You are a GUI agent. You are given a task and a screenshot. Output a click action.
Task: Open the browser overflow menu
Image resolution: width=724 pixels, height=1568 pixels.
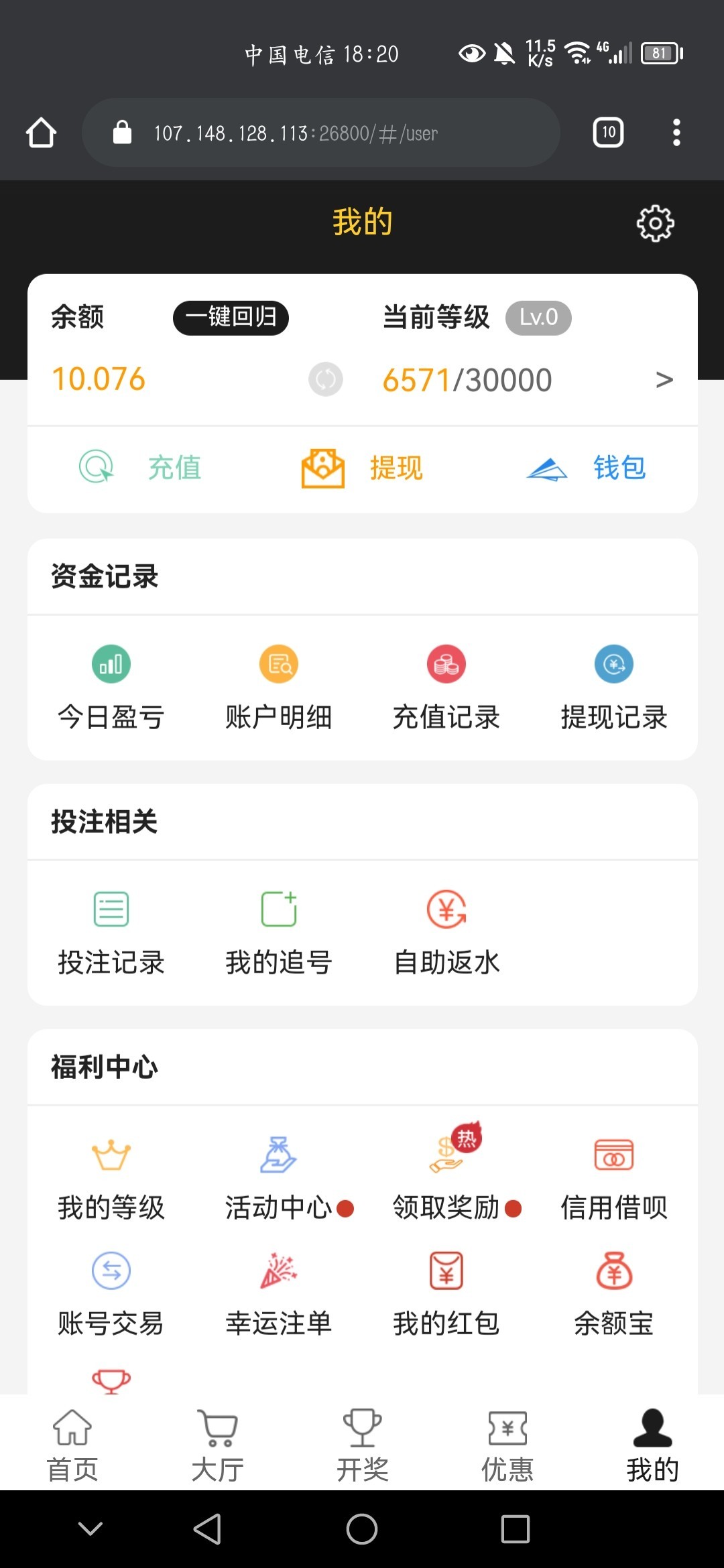tap(676, 133)
